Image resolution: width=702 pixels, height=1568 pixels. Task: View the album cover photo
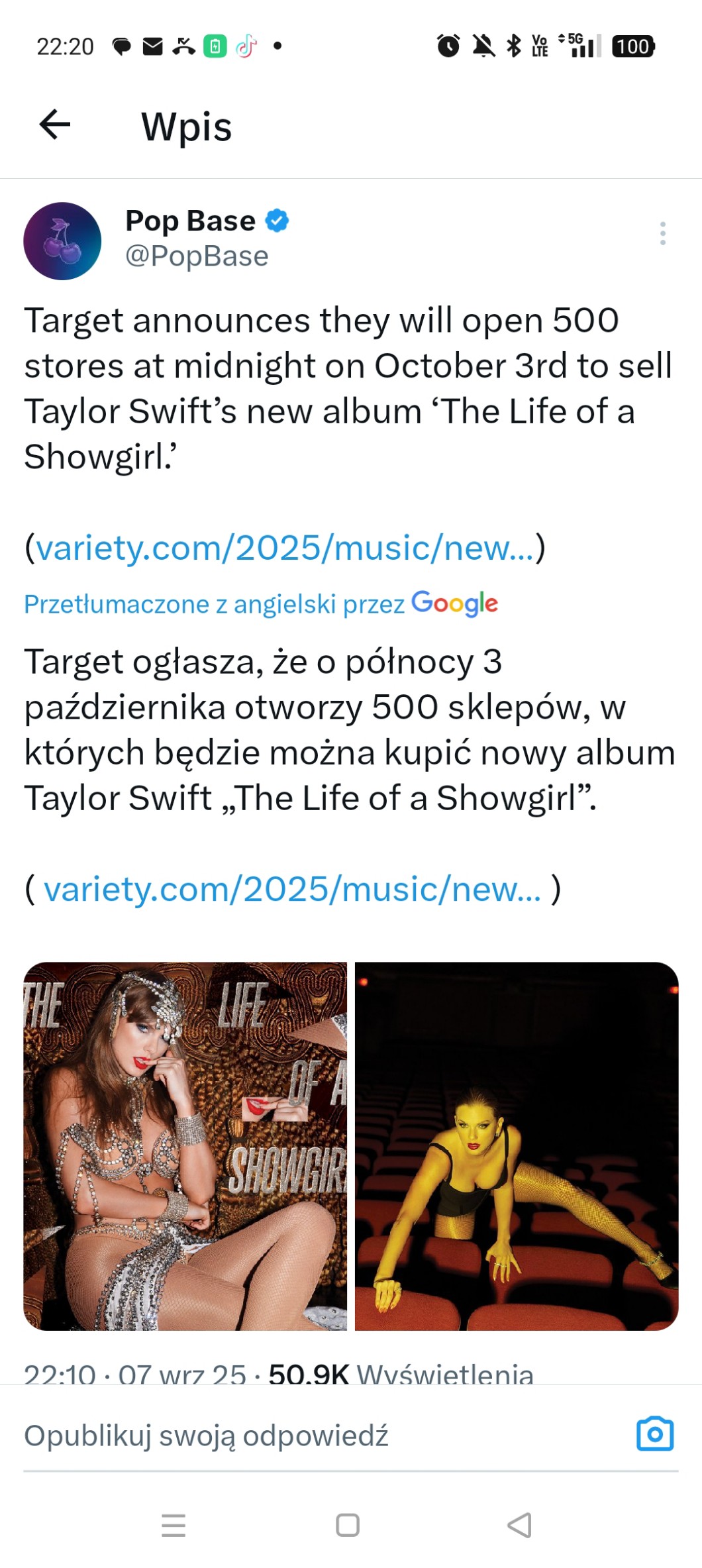(185, 1146)
